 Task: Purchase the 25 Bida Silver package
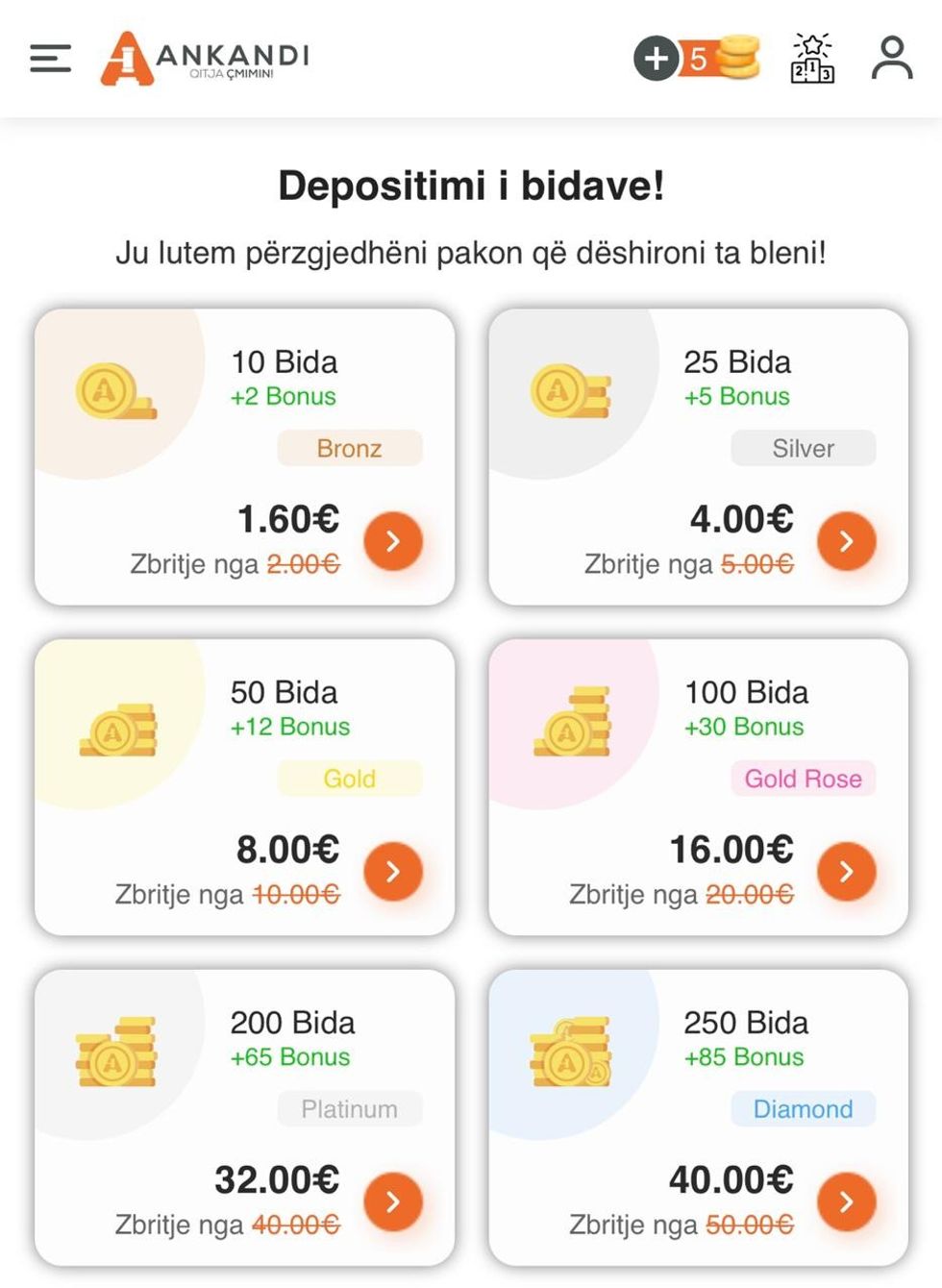point(846,541)
